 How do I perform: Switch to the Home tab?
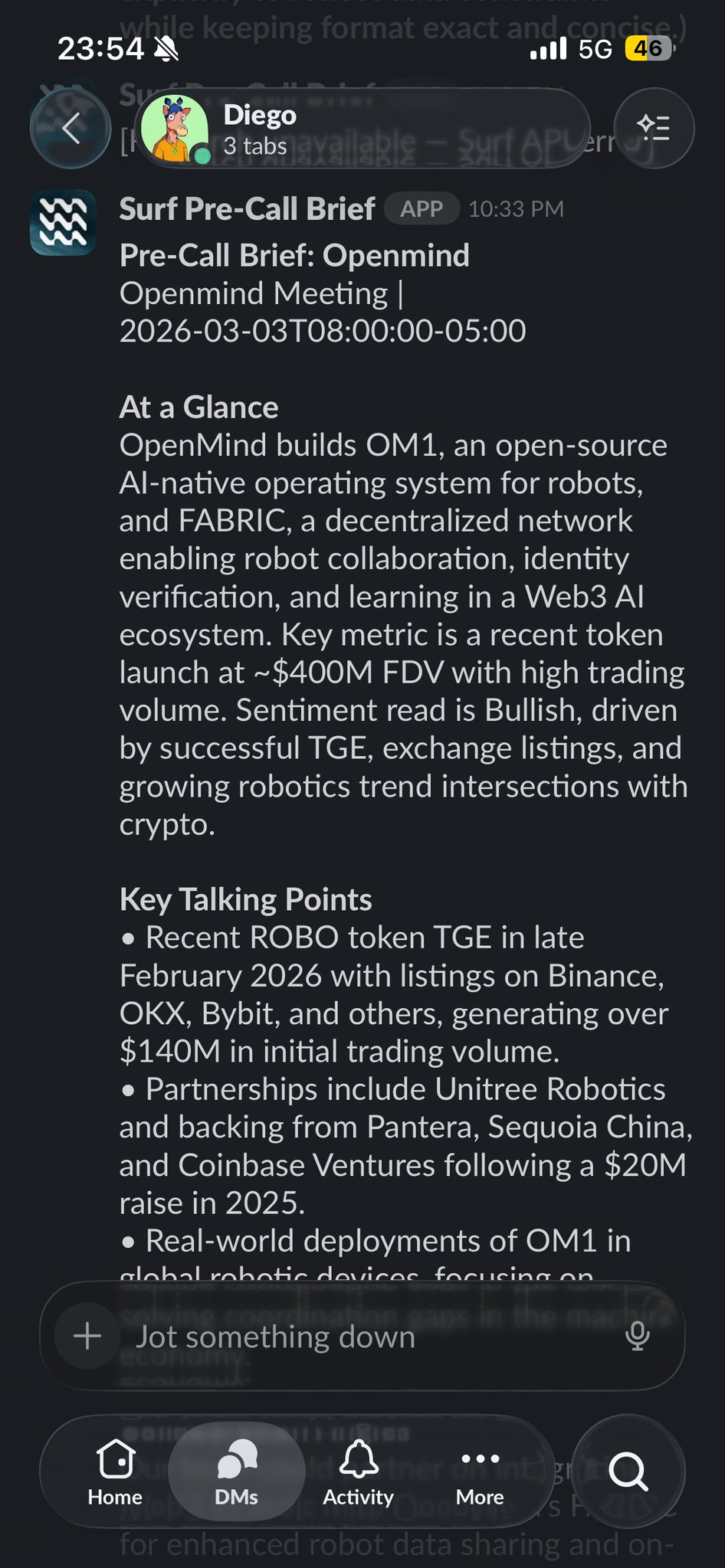coord(115,1472)
